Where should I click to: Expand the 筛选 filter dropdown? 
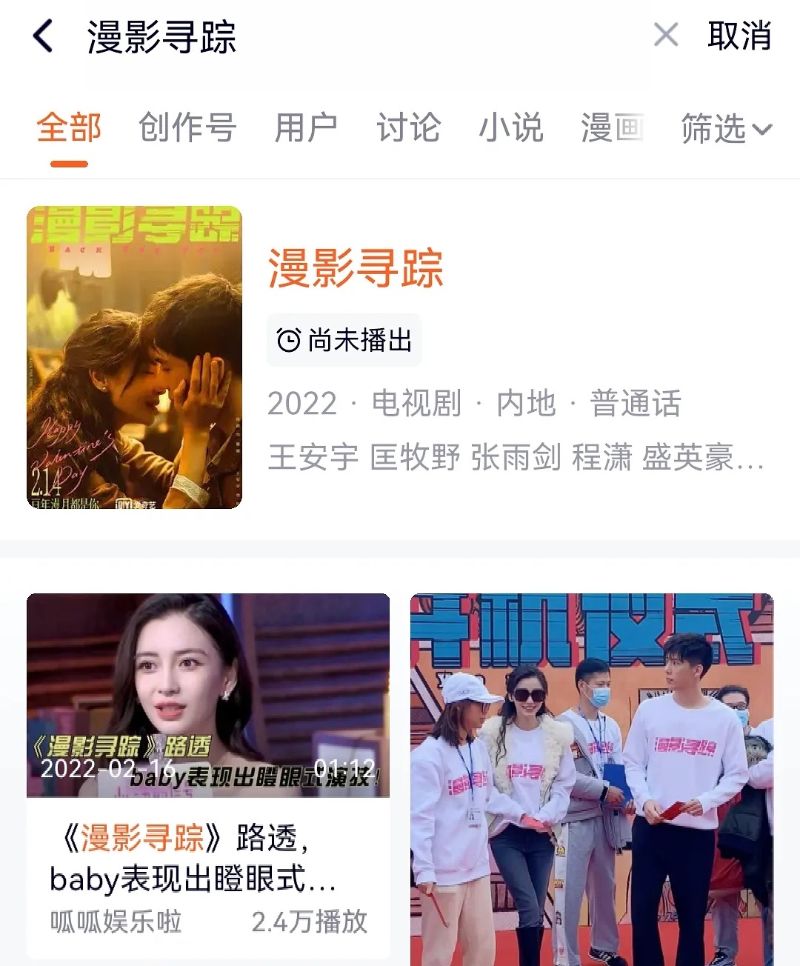(726, 129)
